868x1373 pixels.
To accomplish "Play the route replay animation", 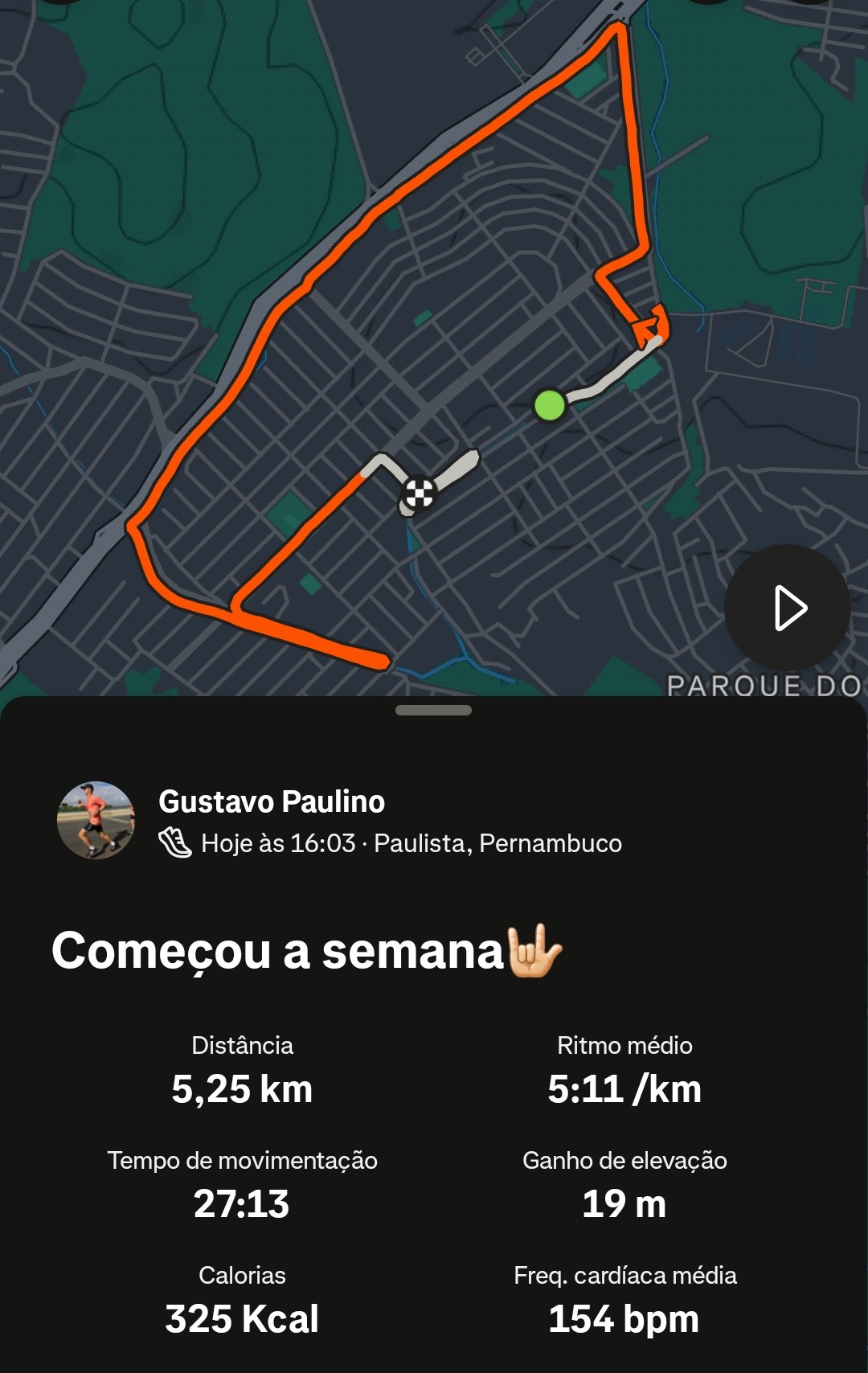I will [788, 608].
